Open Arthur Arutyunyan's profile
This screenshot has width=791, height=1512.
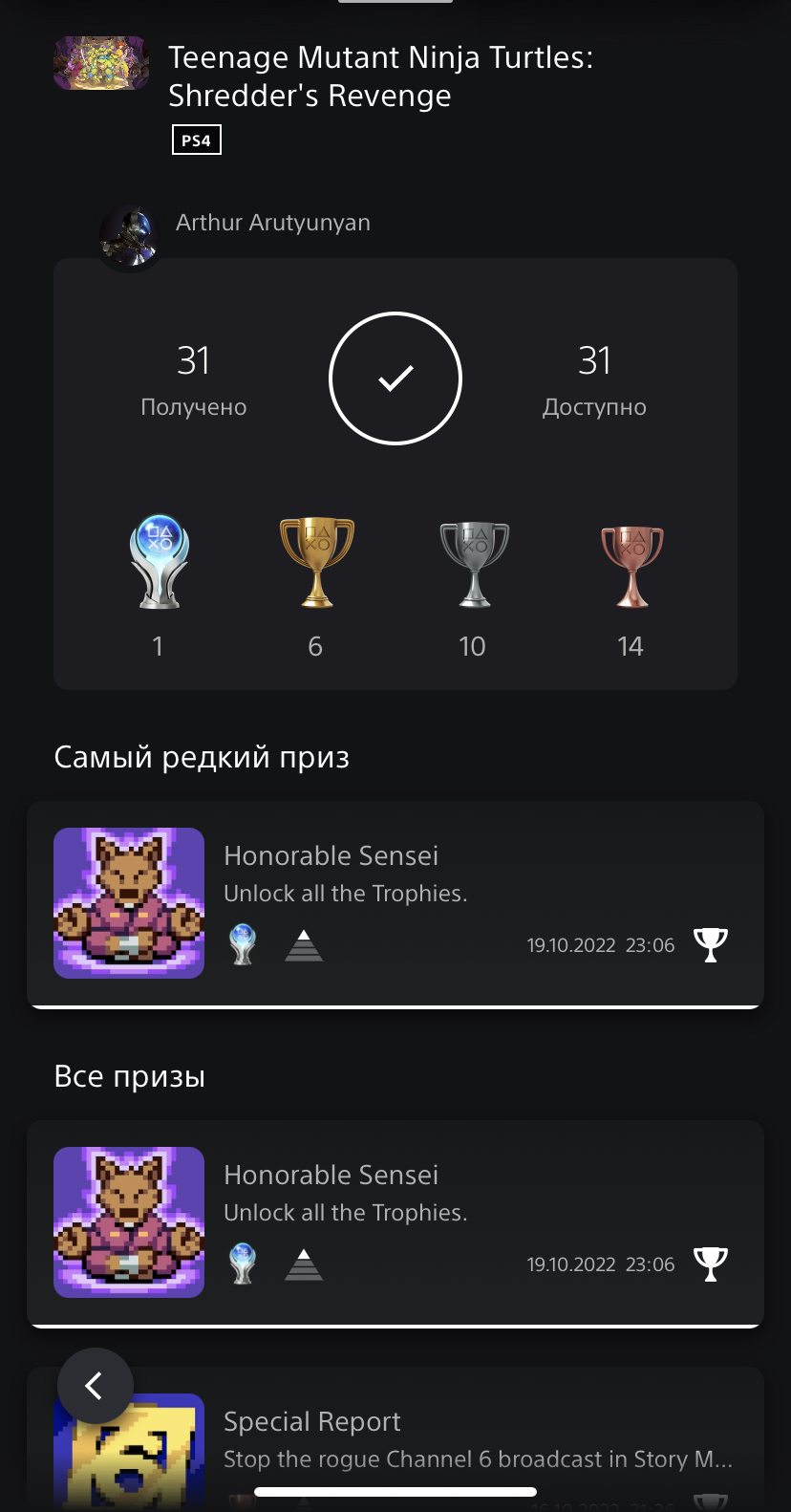tap(271, 224)
